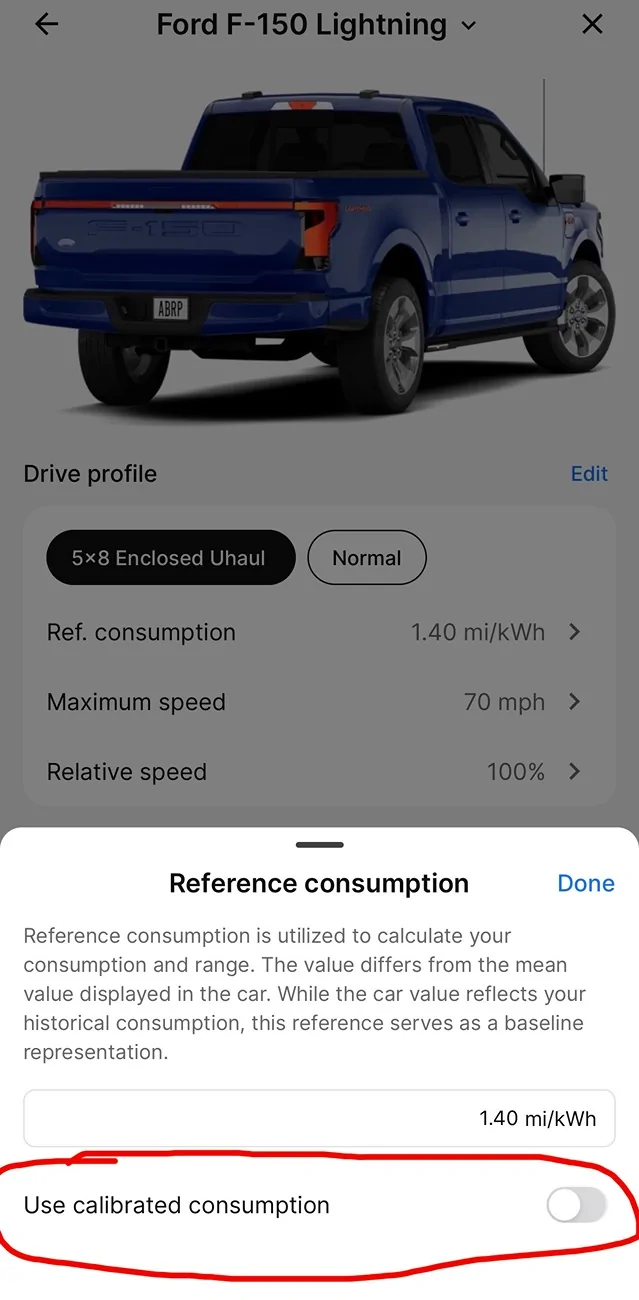This screenshot has width=639, height=1300.
Task: Select the 5×8 Enclosed Uhaul profile chip
Action: click(170, 558)
